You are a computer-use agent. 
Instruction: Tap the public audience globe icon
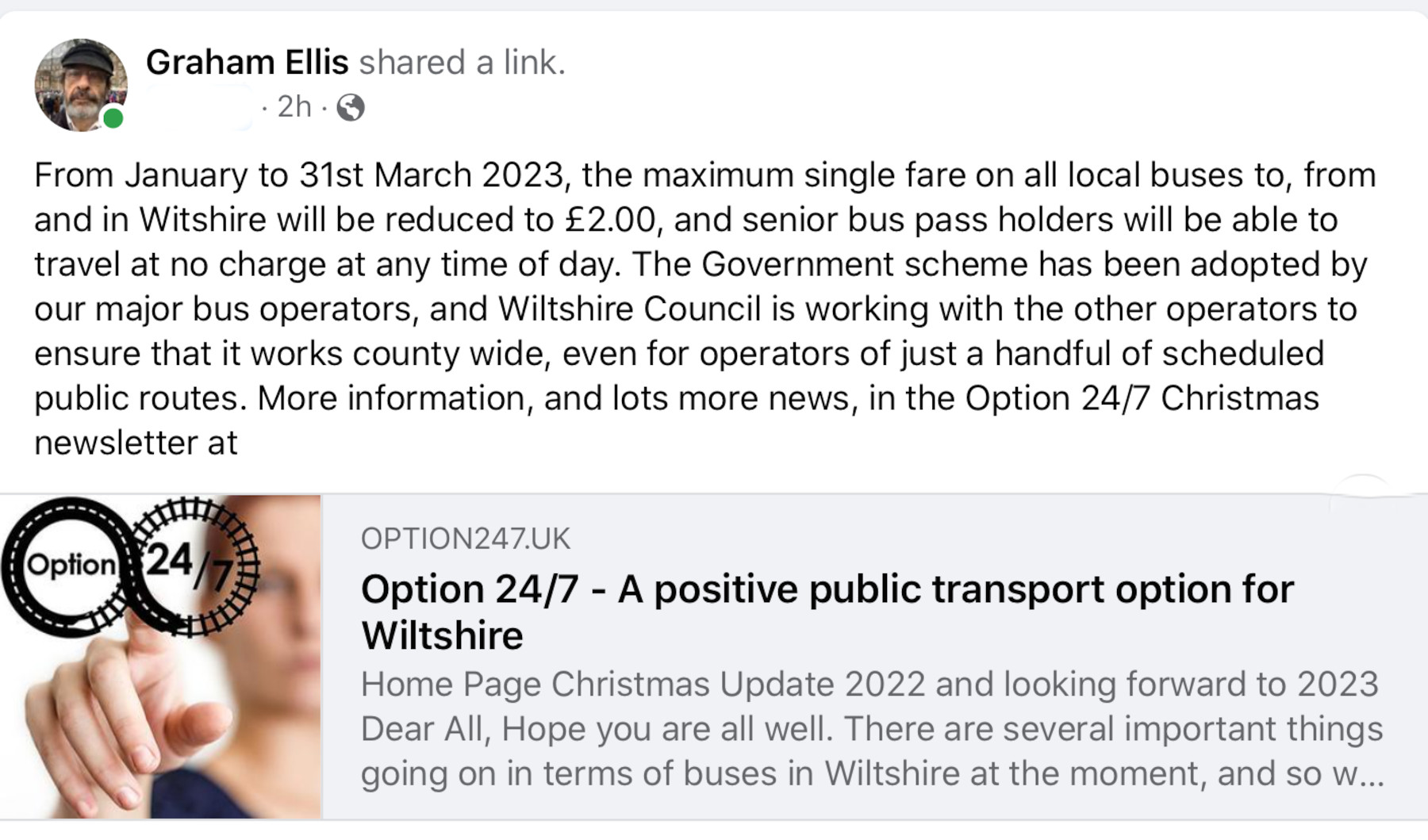click(x=351, y=107)
